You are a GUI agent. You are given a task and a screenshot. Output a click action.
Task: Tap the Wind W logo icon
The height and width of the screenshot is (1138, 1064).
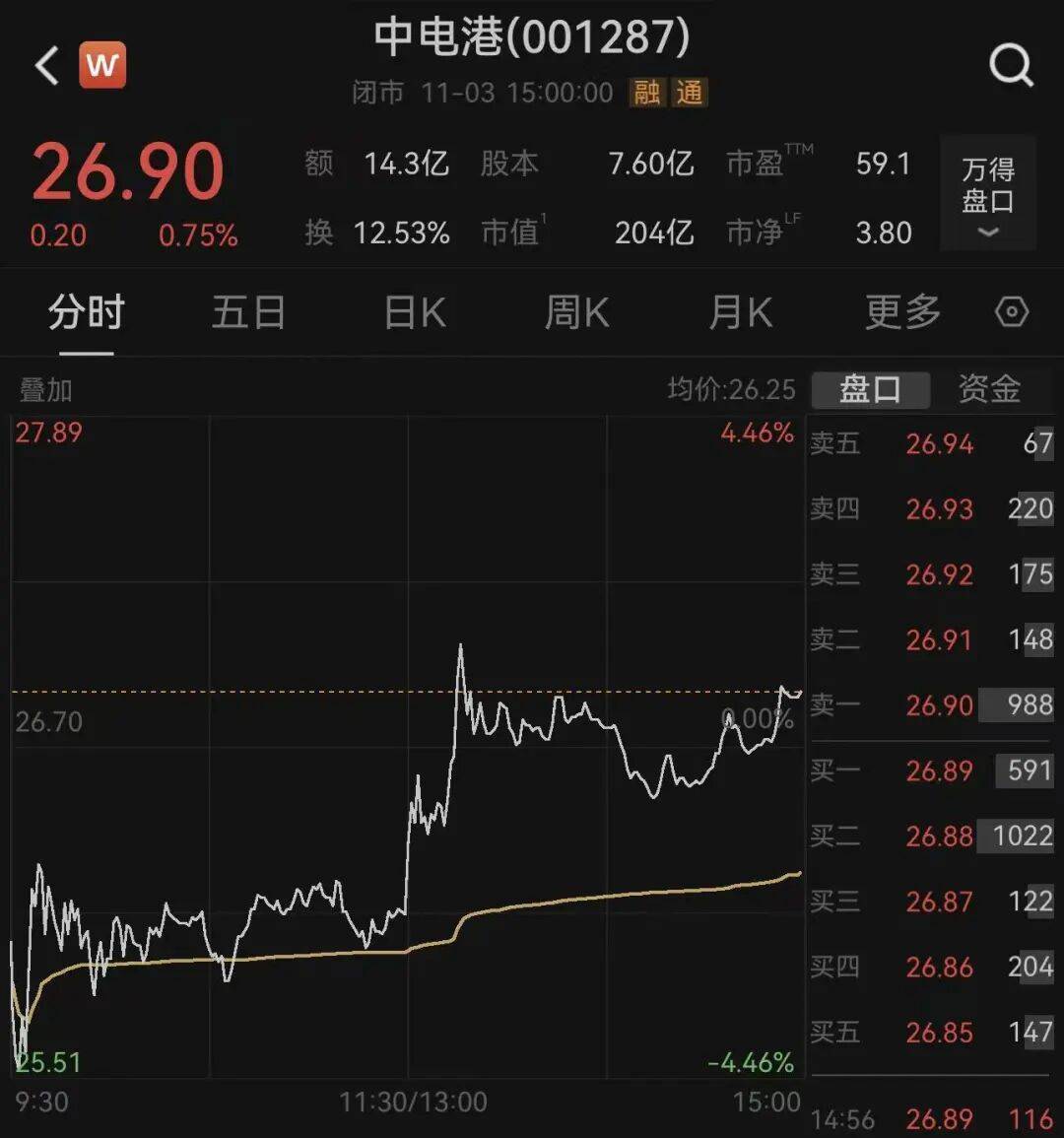tap(102, 65)
